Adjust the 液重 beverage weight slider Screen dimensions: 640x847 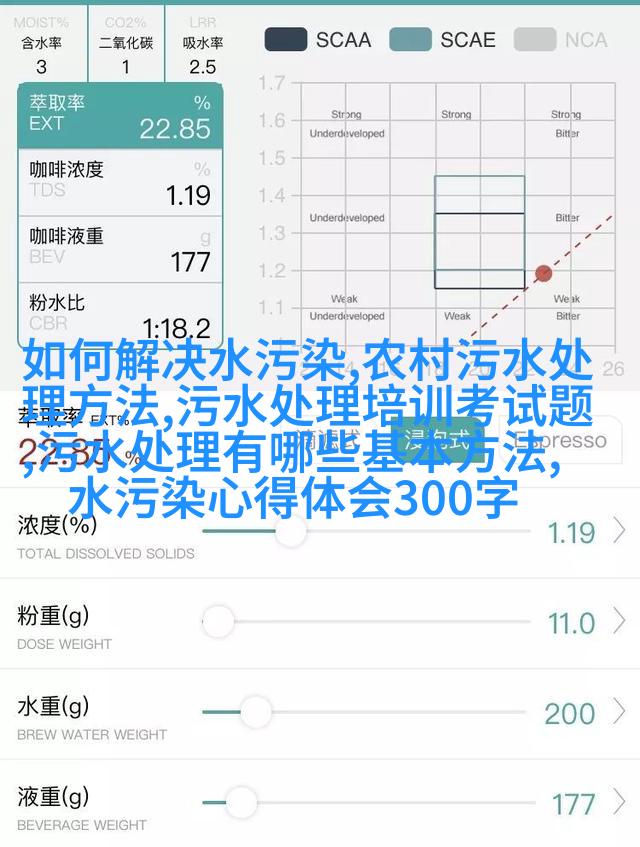(240, 802)
